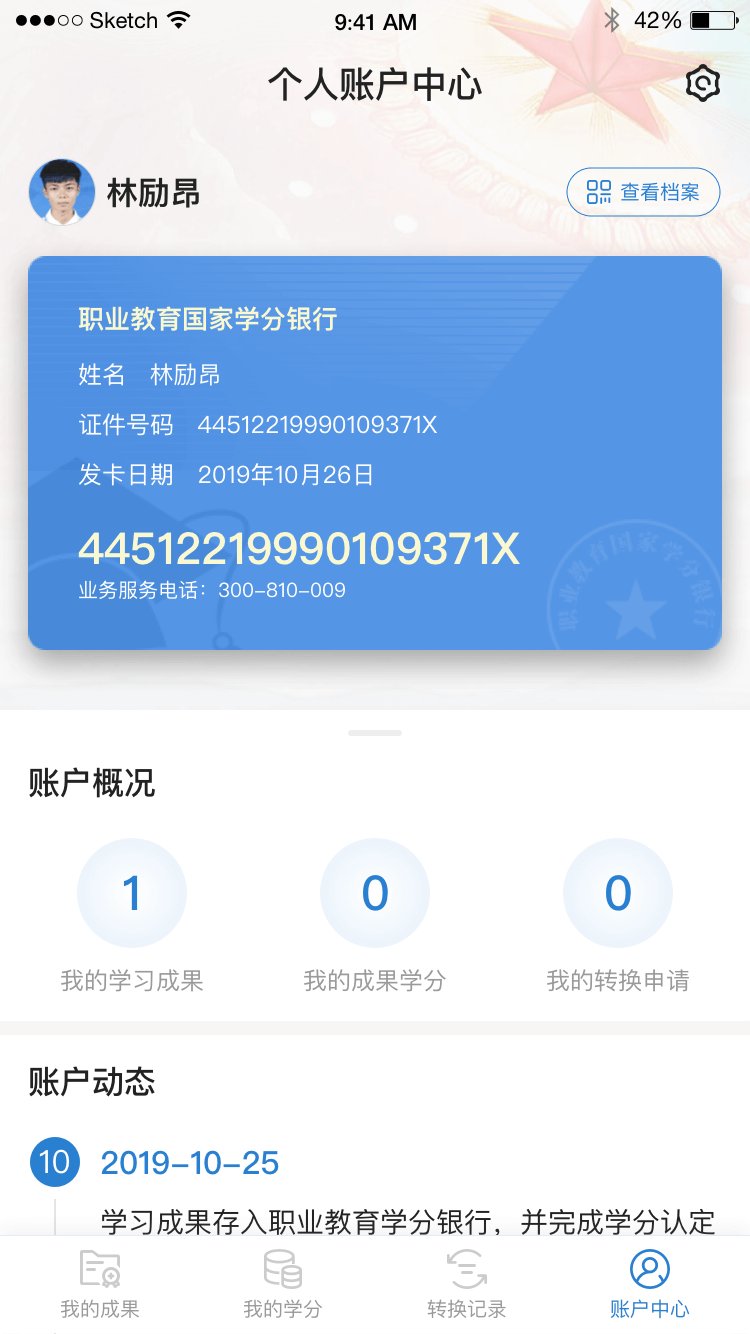Image resolution: width=750 pixels, height=1334 pixels.
Task: Switch to the 转换记录 tab
Action: click(466, 1284)
